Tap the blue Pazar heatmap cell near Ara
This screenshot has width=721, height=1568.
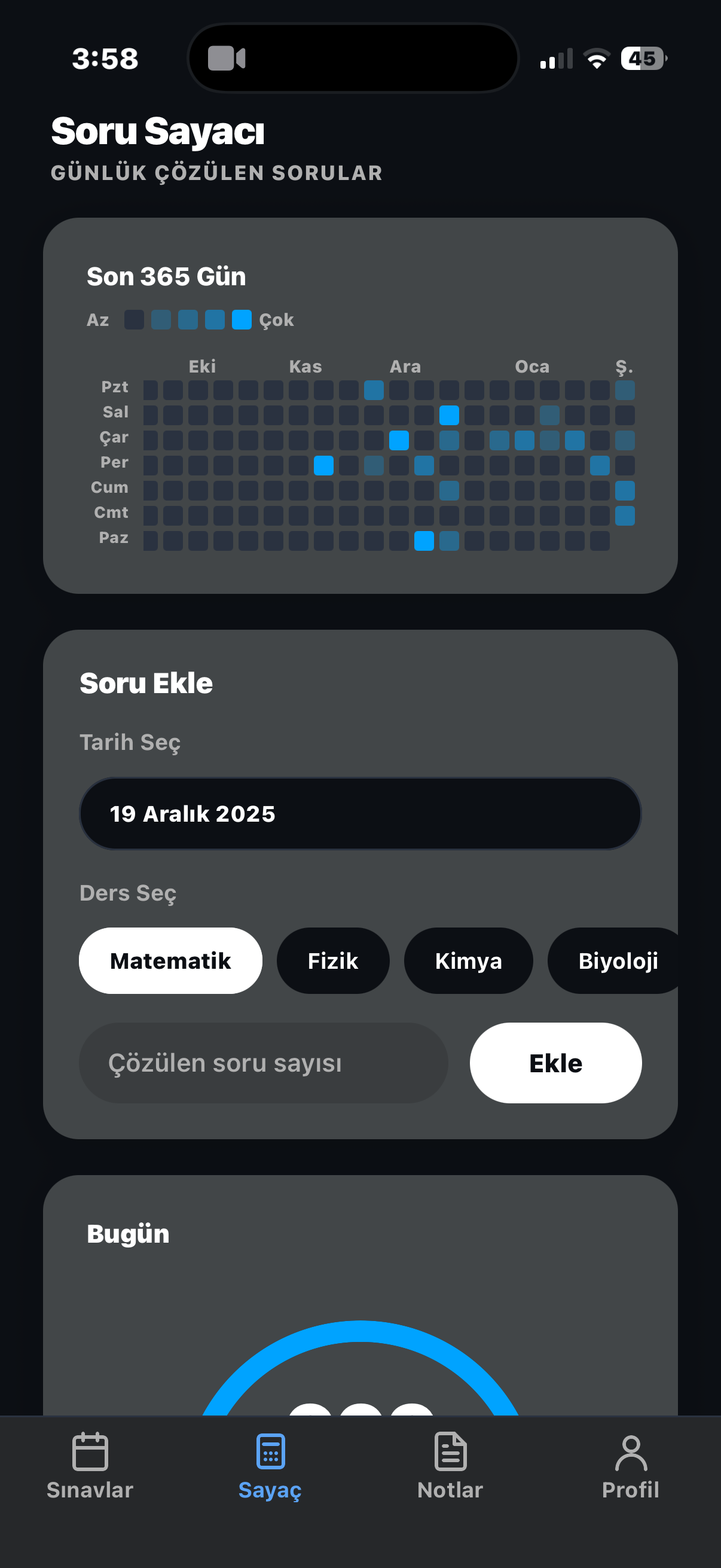423,541
